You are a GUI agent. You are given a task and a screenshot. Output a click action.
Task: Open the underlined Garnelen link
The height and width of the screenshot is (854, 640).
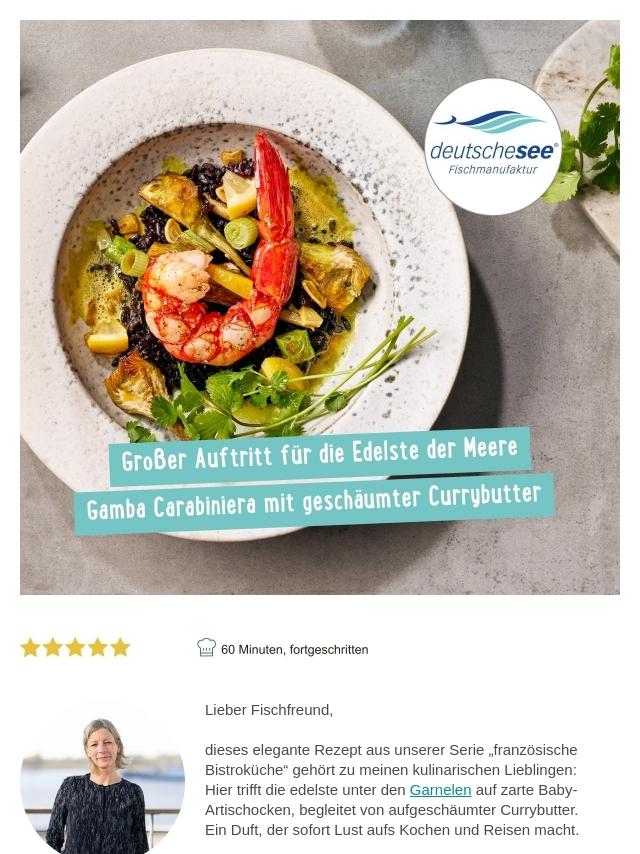(440, 789)
